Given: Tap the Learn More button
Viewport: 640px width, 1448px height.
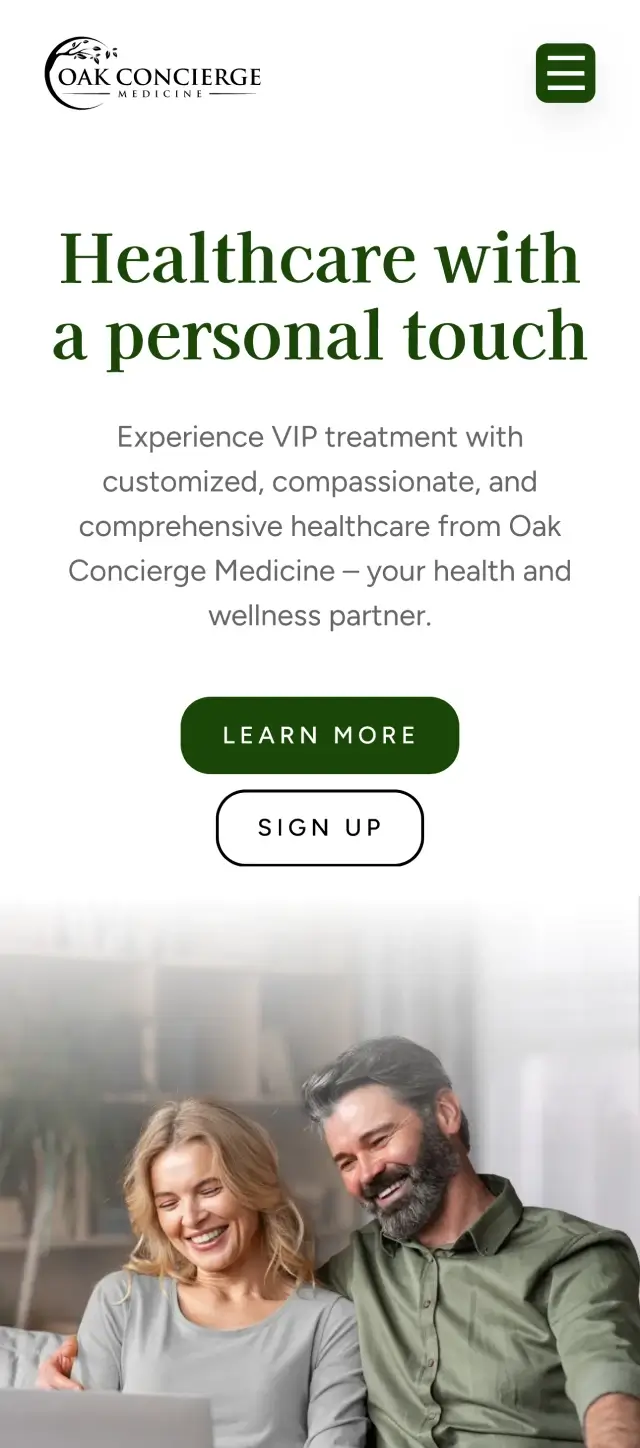Looking at the screenshot, I should click(x=319, y=735).
